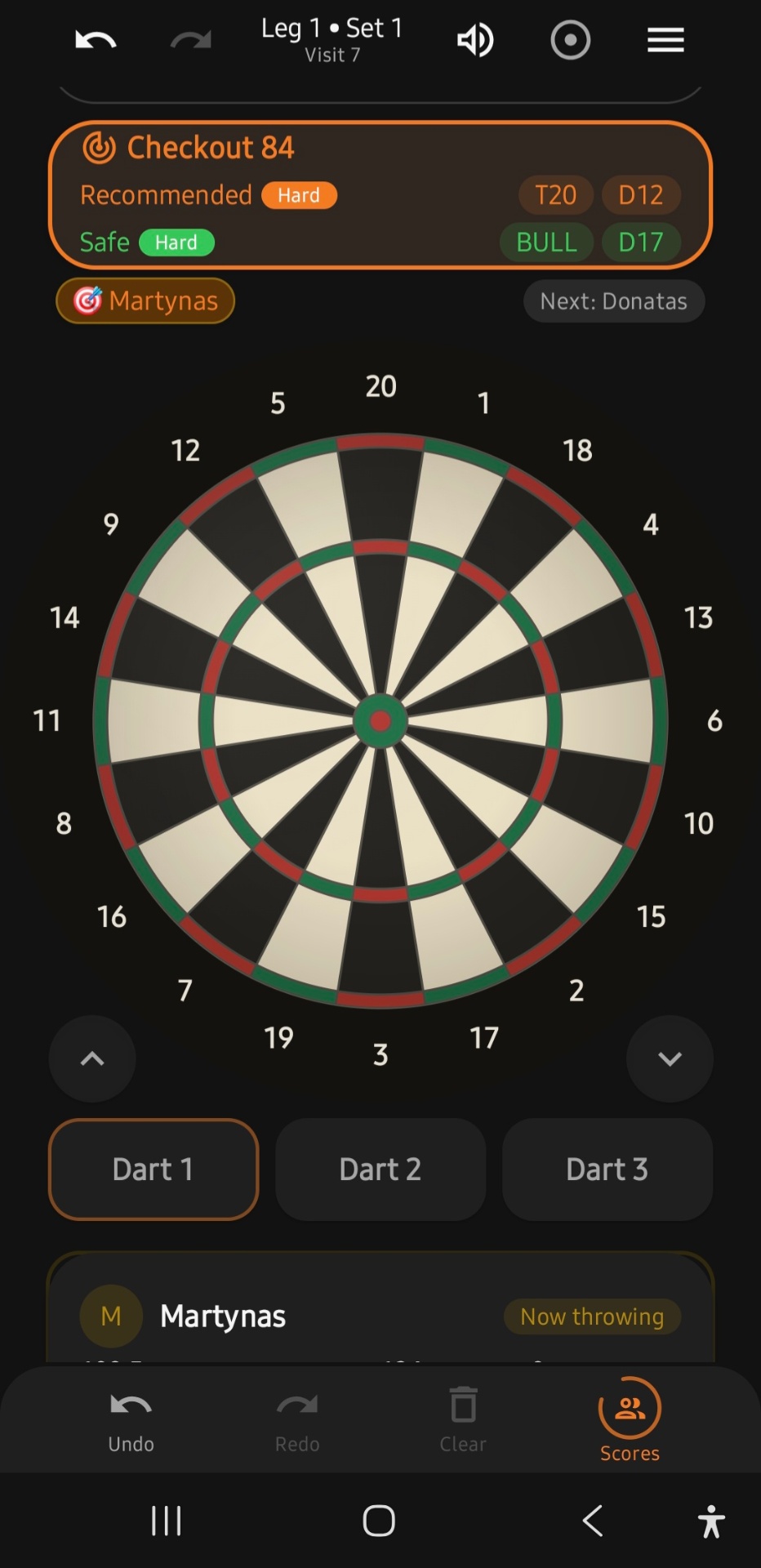Toggle sound with the speaker icon

[475, 40]
